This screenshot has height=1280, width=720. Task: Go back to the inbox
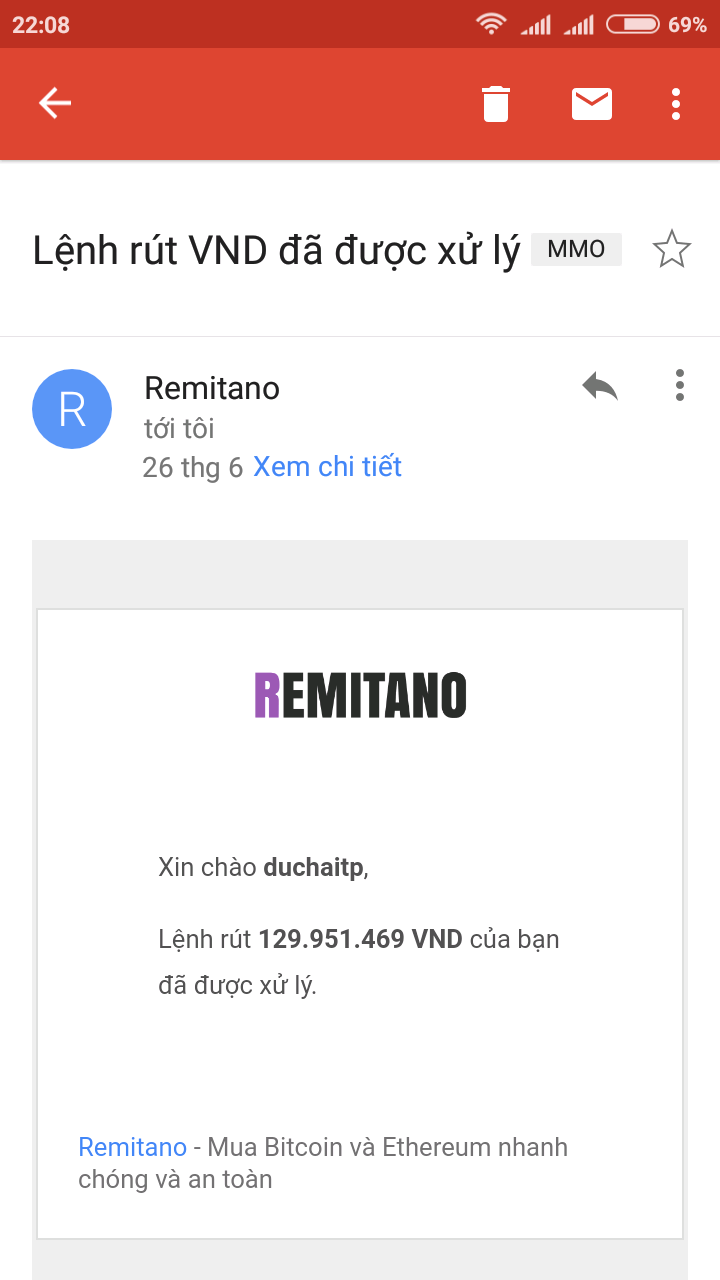tap(55, 103)
